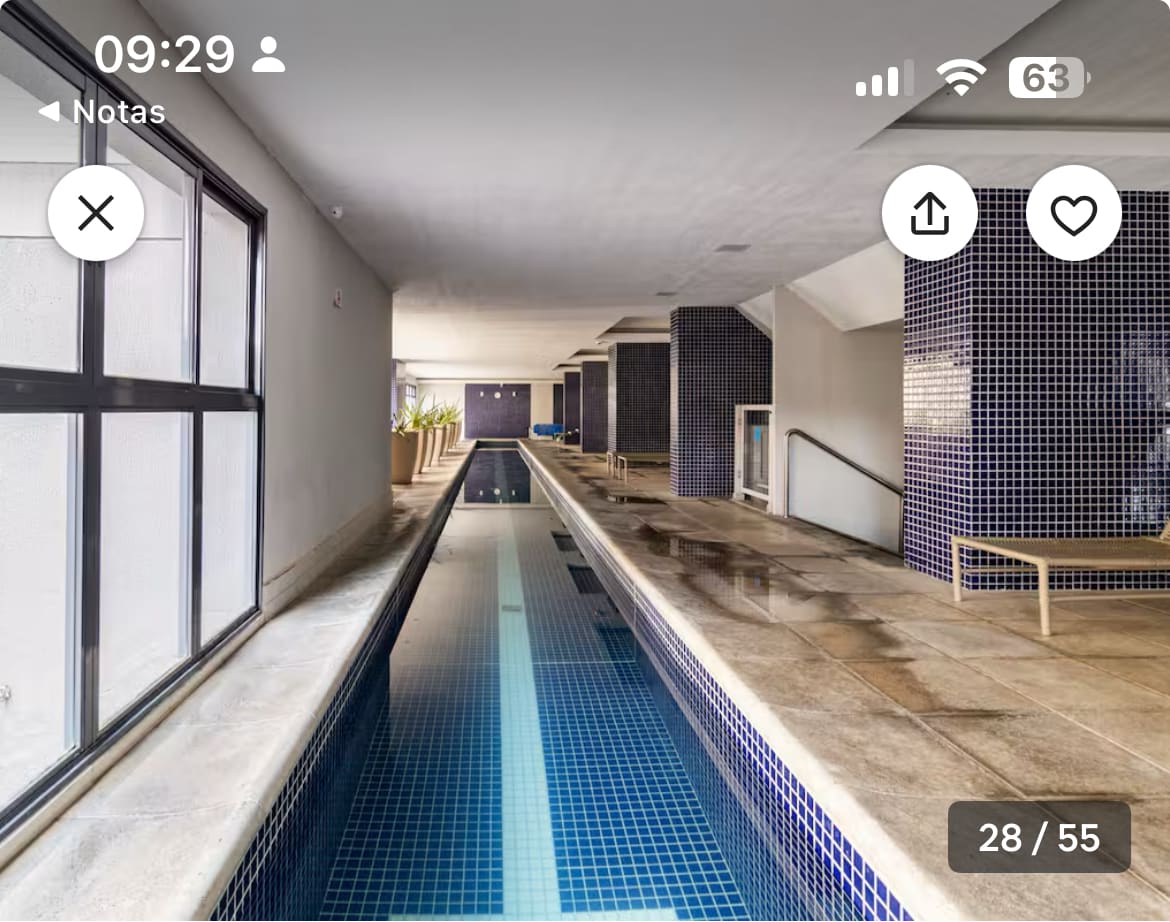
Task: Return to the Notas app
Action: pos(103,112)
